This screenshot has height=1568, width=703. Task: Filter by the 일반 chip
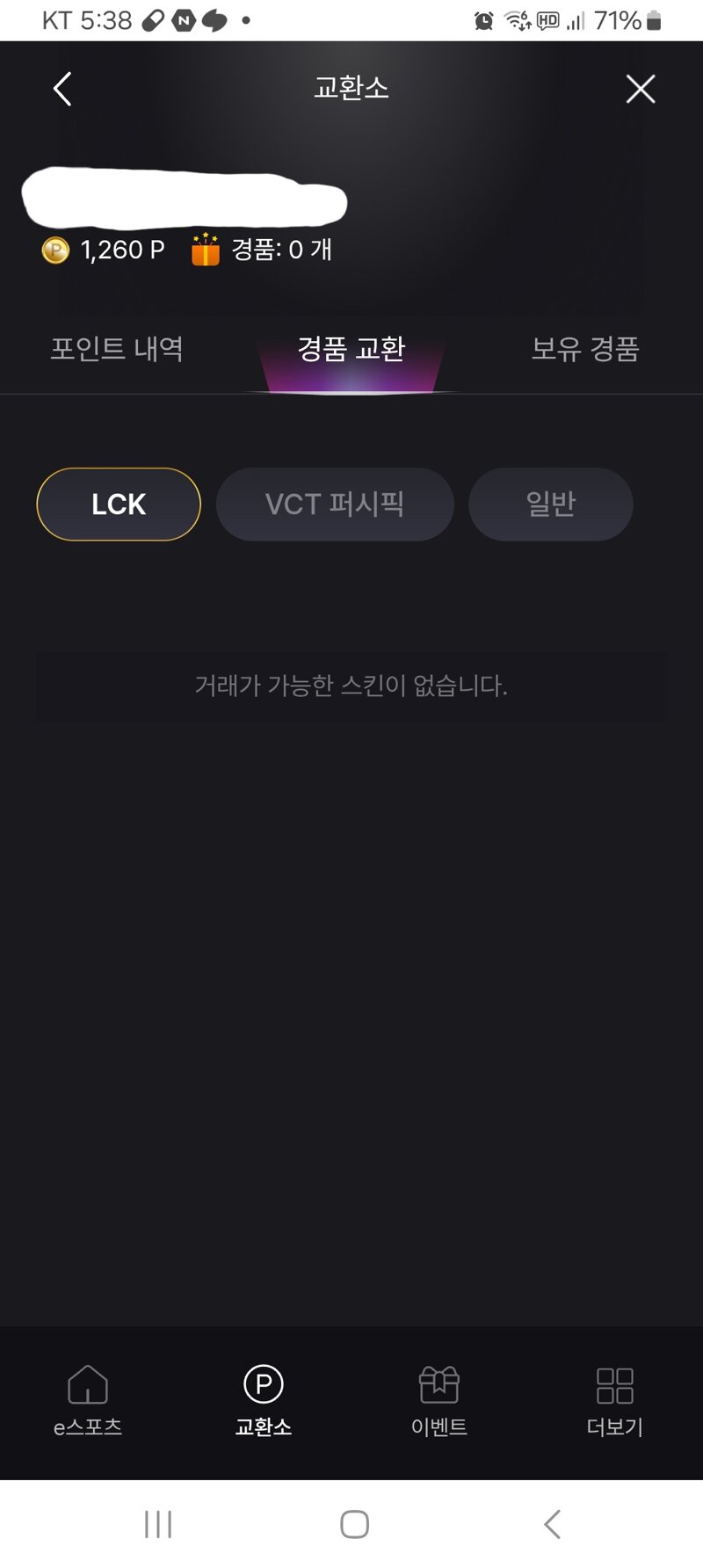point(551,505)
